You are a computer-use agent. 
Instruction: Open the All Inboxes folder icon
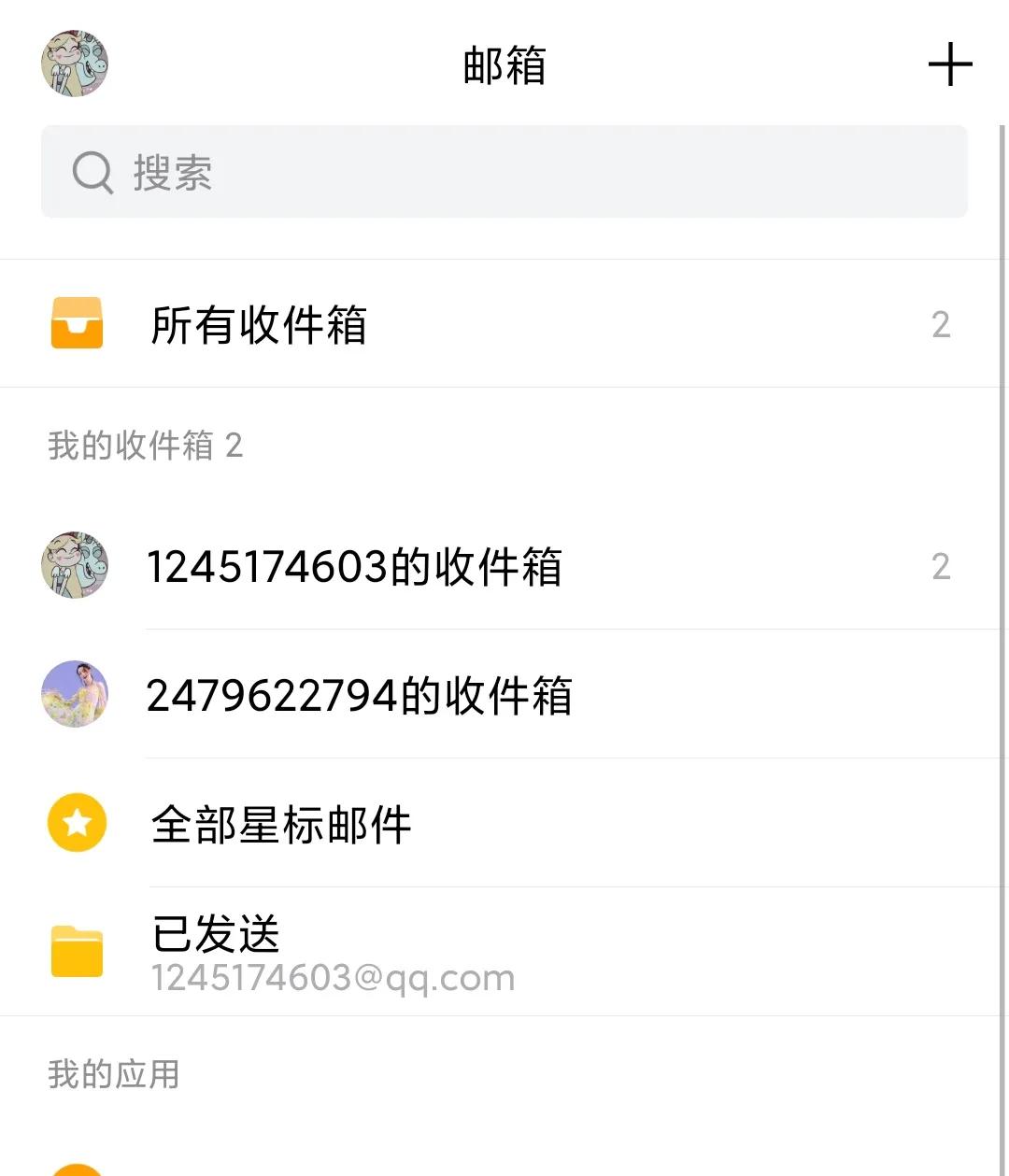(x=78, y=323)
